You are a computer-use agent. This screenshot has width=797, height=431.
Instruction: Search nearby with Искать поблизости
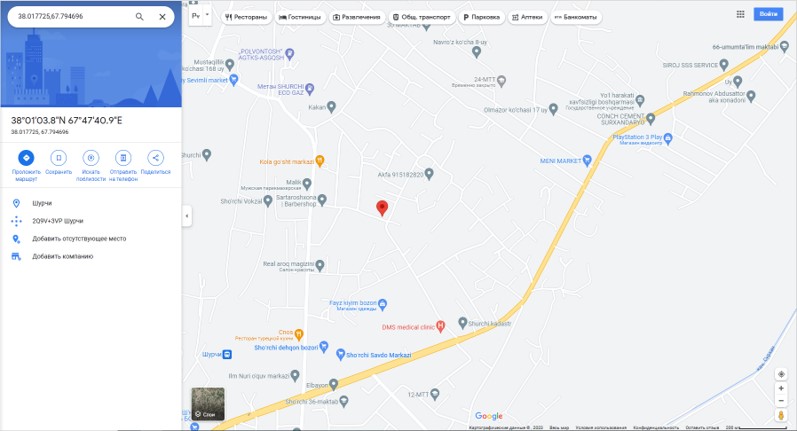[90, 158]
